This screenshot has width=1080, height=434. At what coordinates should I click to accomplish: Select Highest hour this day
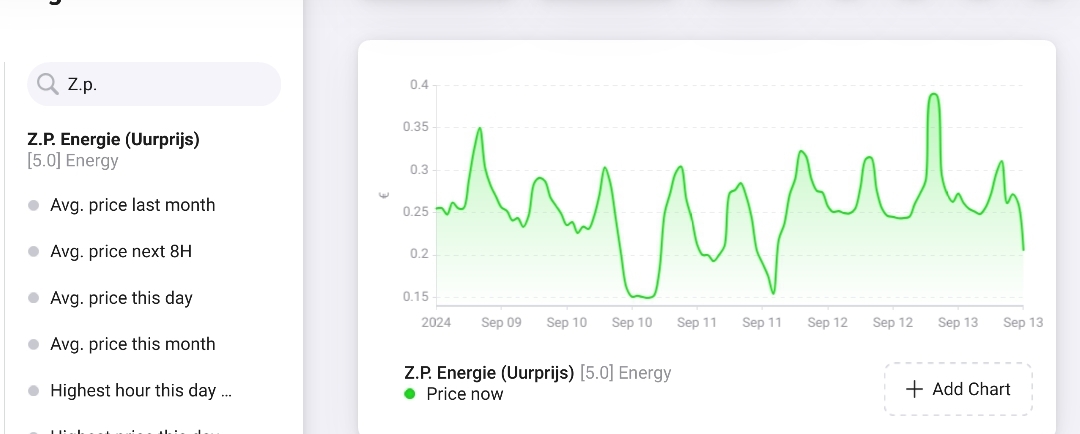(x=140, y=390)
